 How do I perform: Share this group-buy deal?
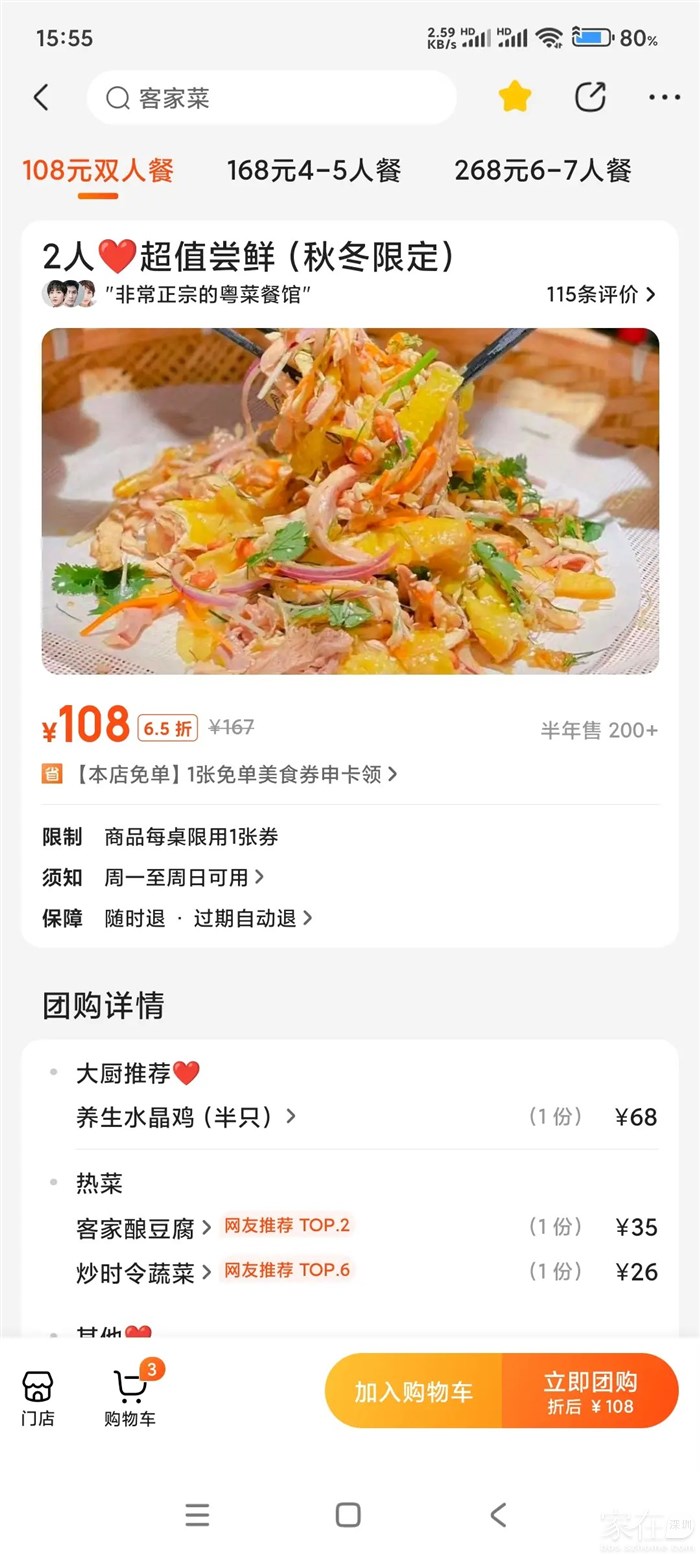pos(590,97)
